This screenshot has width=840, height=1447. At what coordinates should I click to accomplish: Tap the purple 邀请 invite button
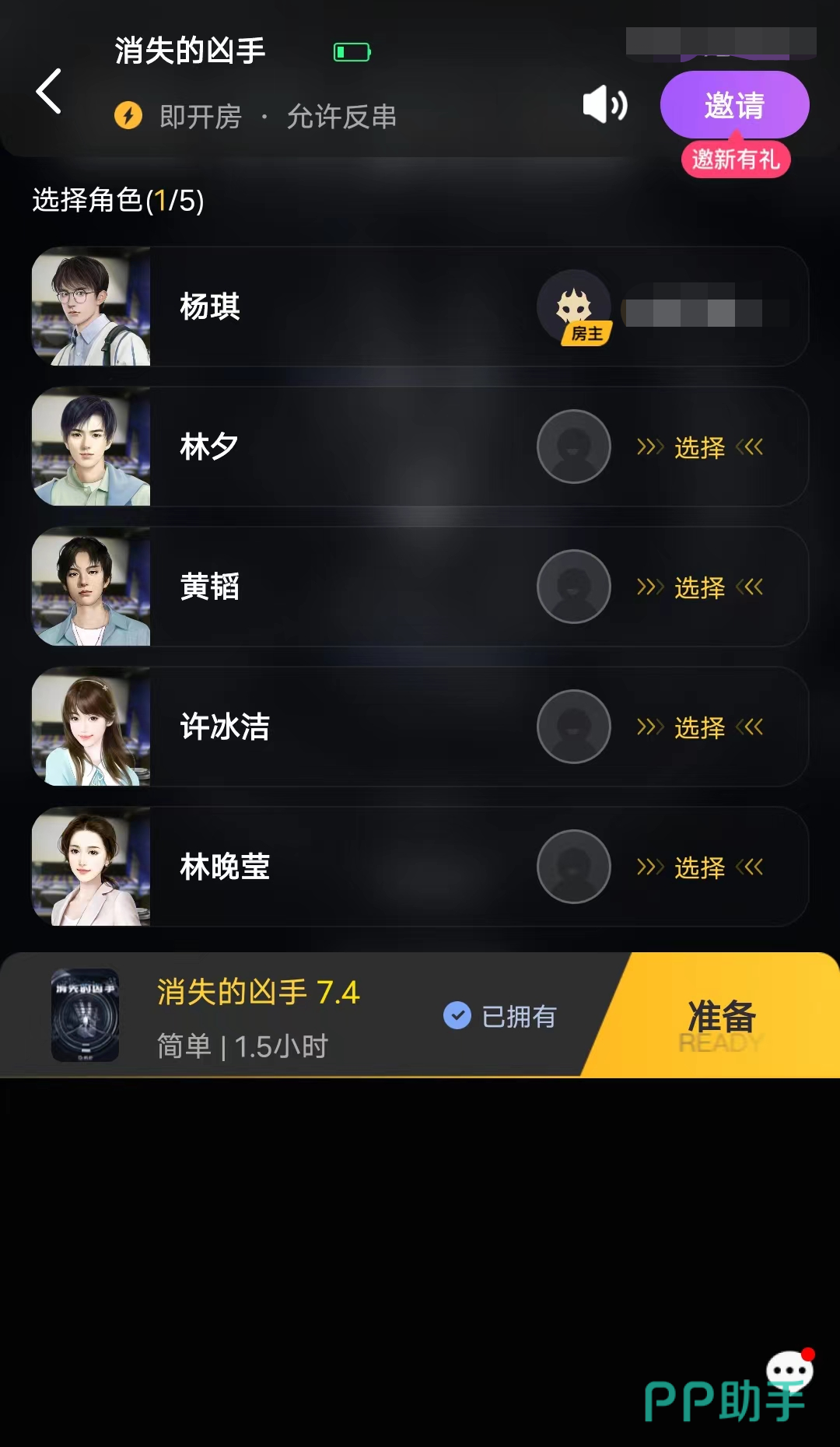click(x=734, y=105)
